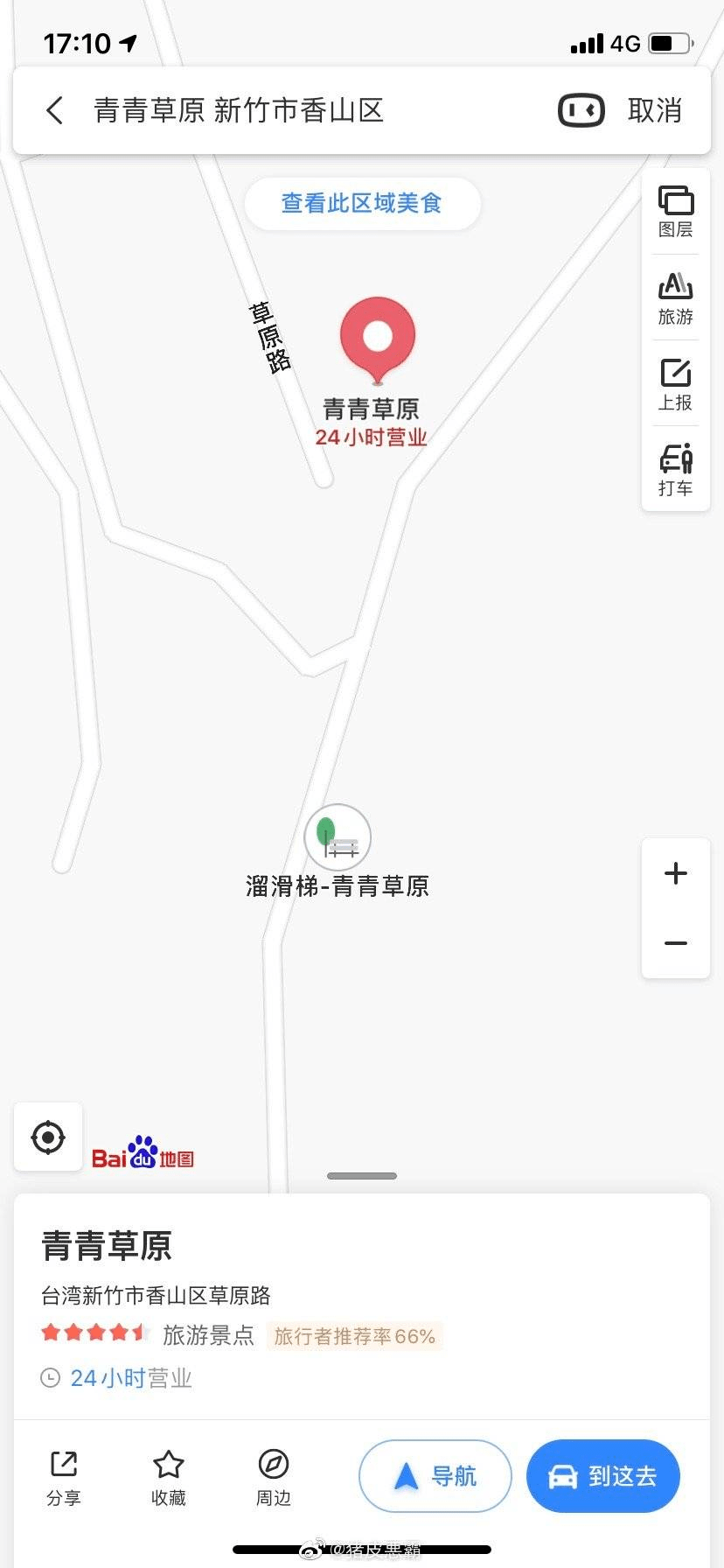The width and height of the screenshot is (724, 1568).
Task: Open the 周边 nearby search icon
Action: 272,1476
